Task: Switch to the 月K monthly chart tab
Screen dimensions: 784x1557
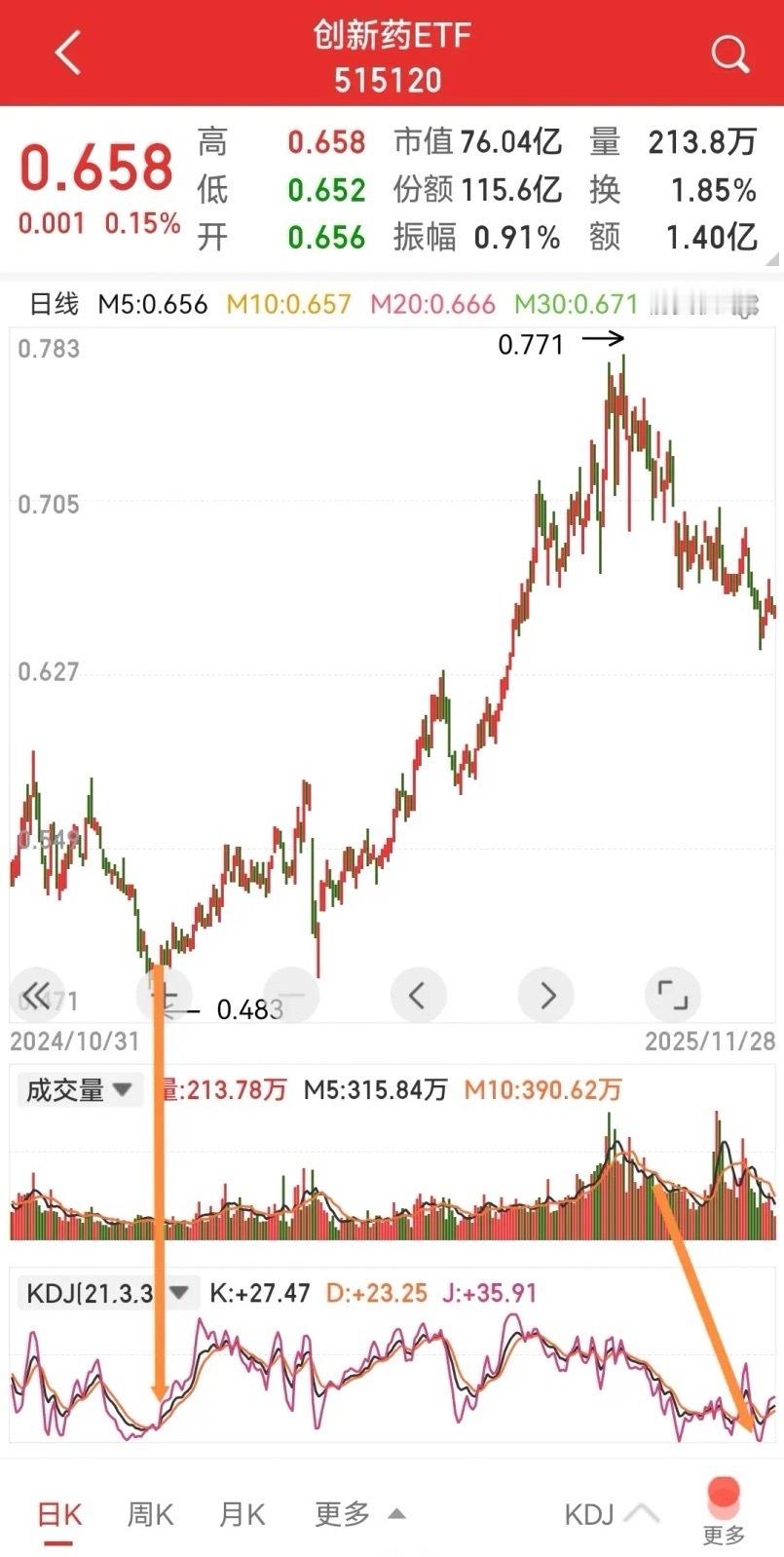Action: [x=240, y=1514]
